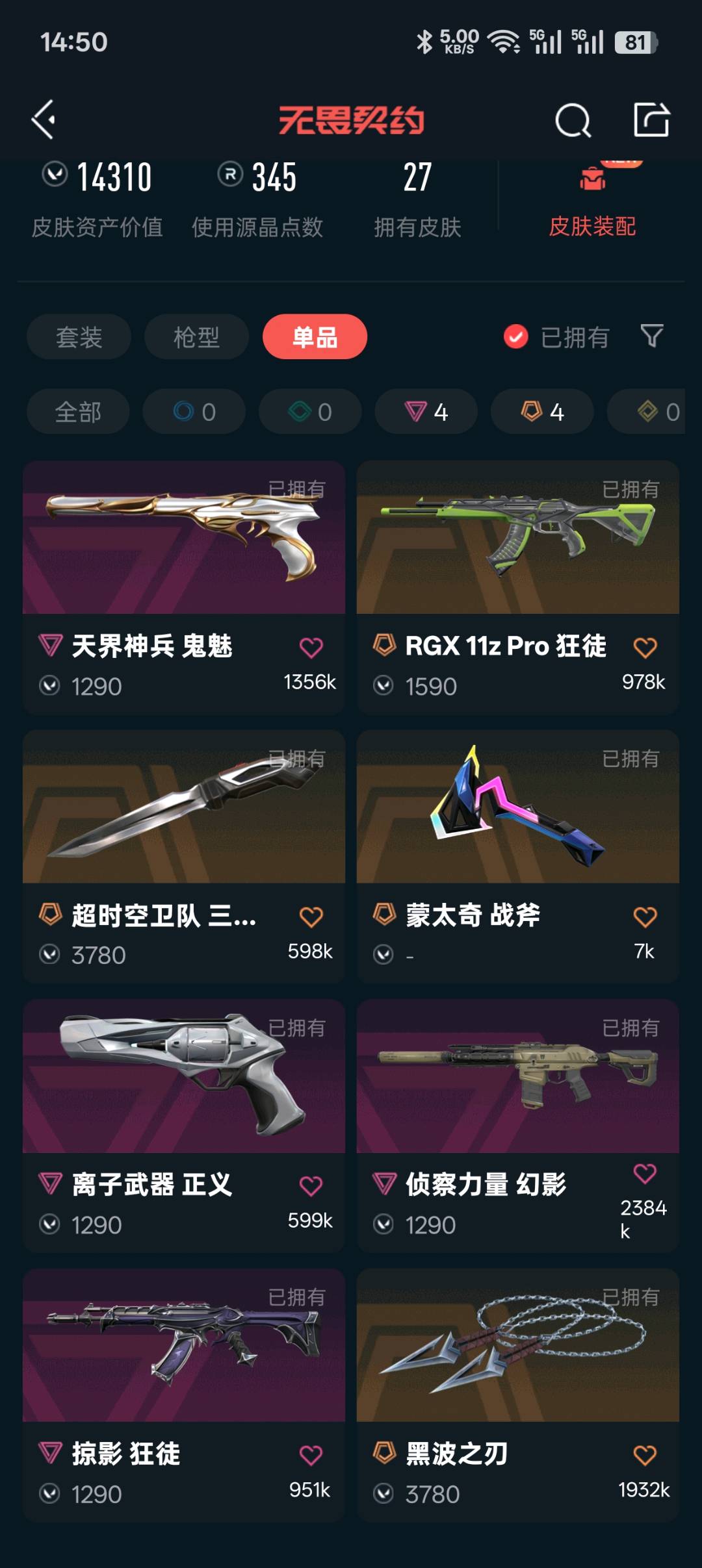The image size is (702, 1568).
Task: Filter by the orange tier chip
Action: (x=542, y=412)
